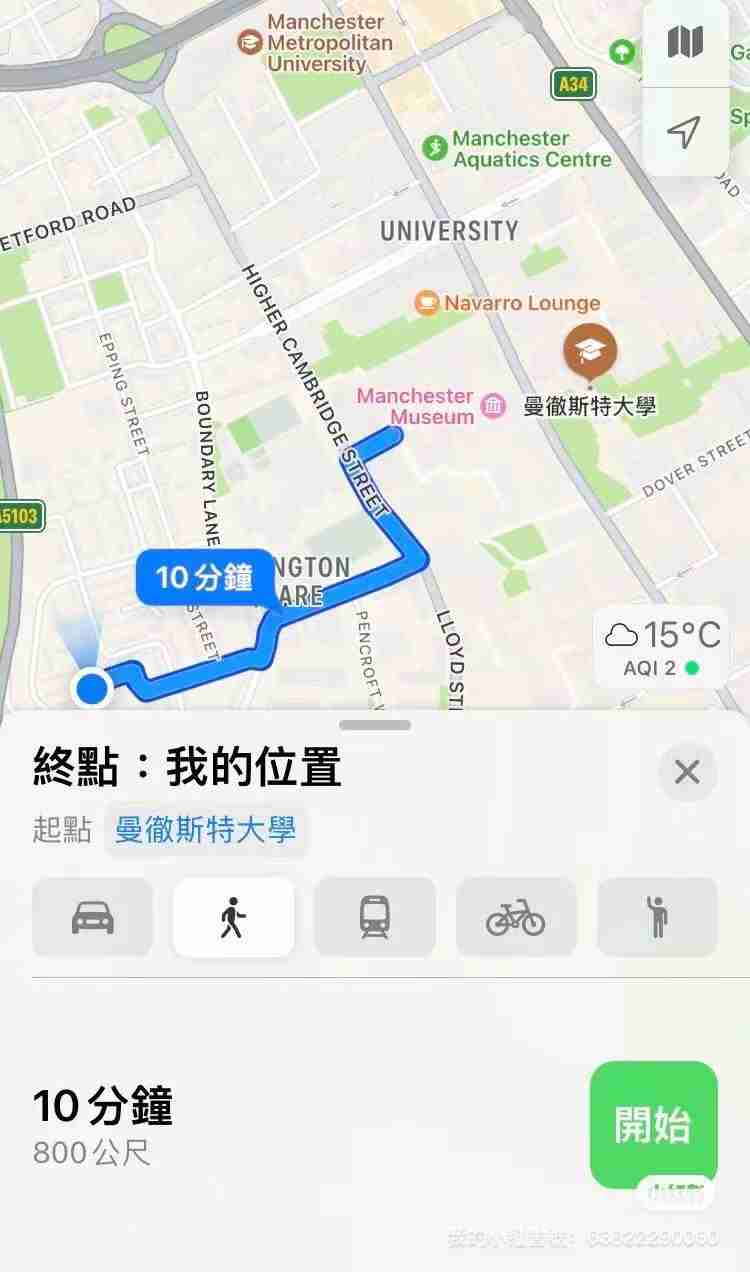
Task: Switch to public transit directions
Action: pos(375,917)
